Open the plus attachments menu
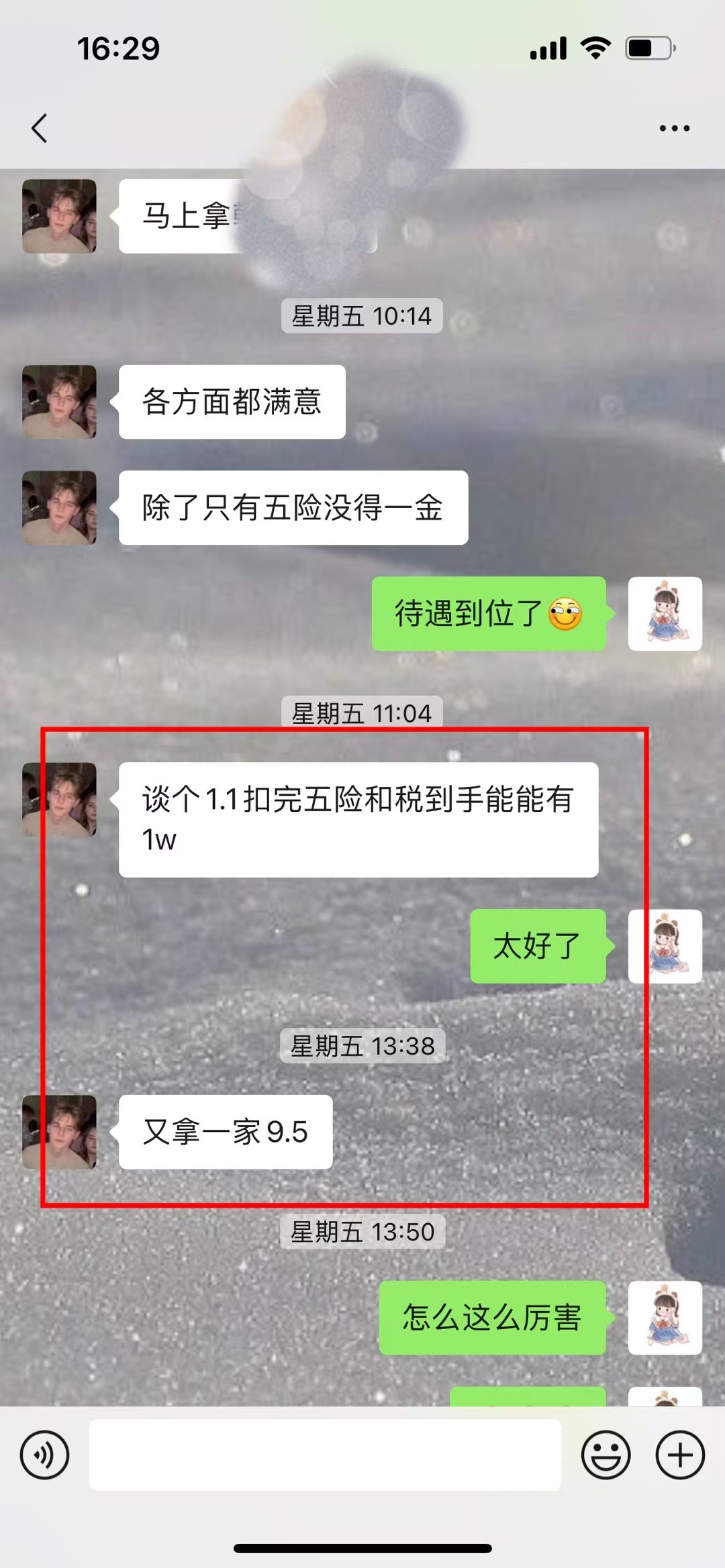The height and width of the screenshot is (1568, 725). click(680, 1455)
